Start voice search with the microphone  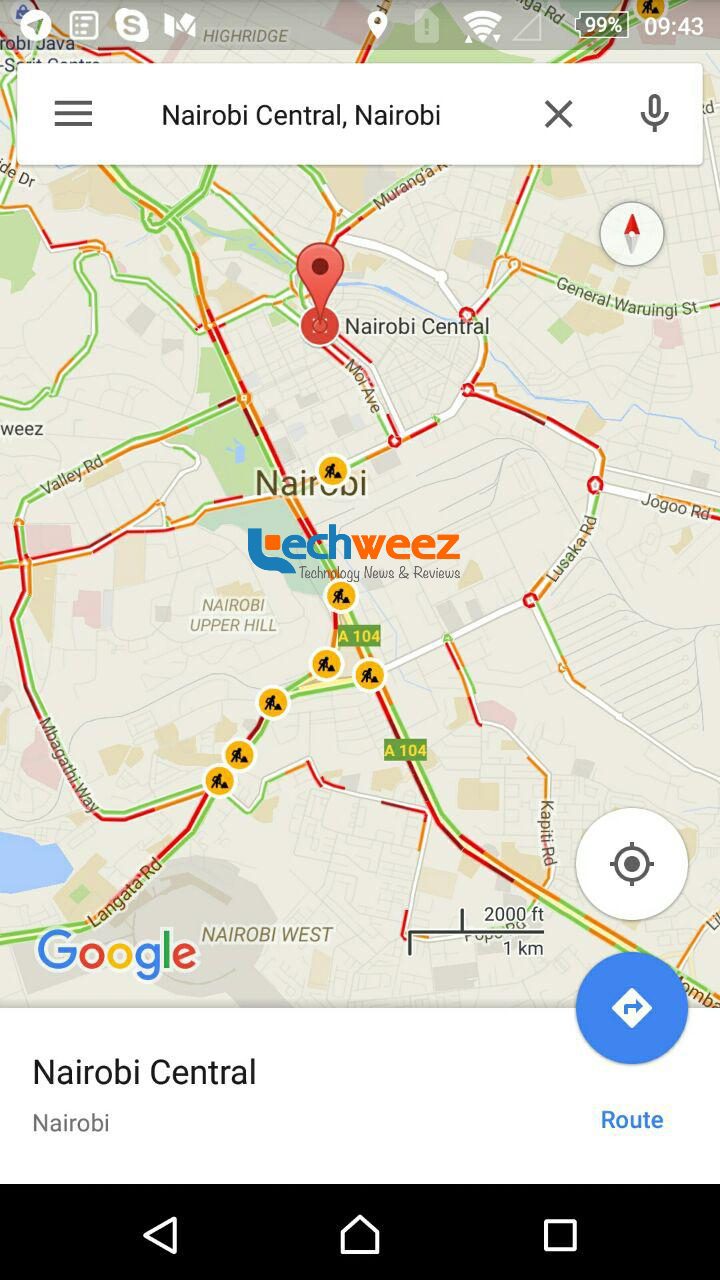(654, 114)
